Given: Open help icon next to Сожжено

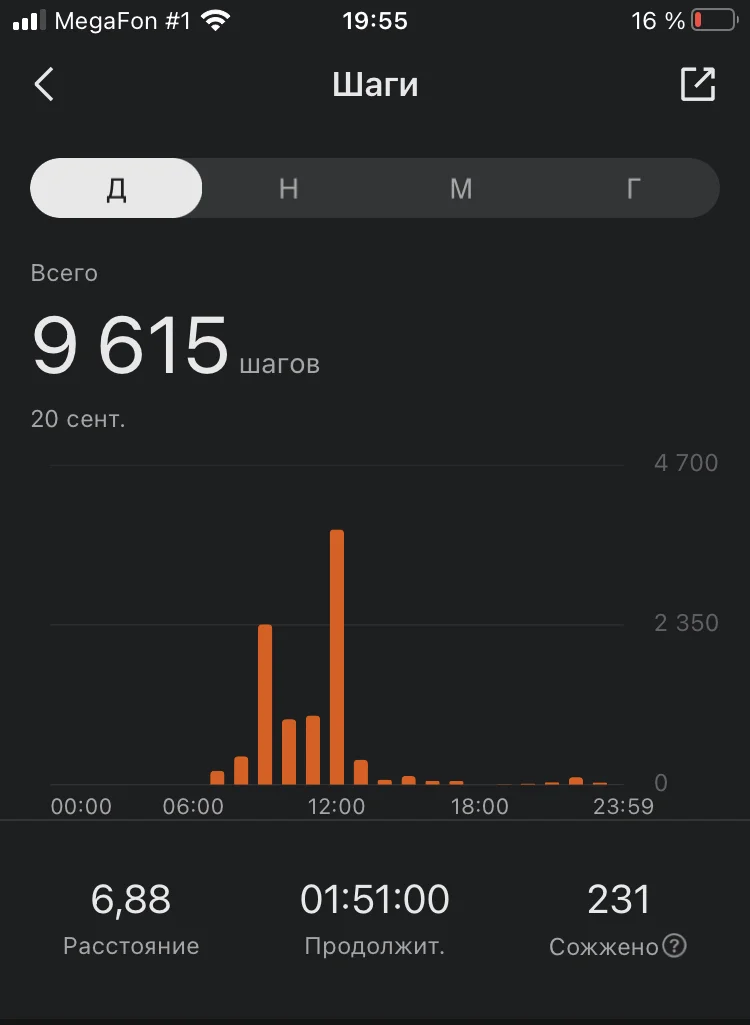Looking at the screenshot, I should (675, 945).
